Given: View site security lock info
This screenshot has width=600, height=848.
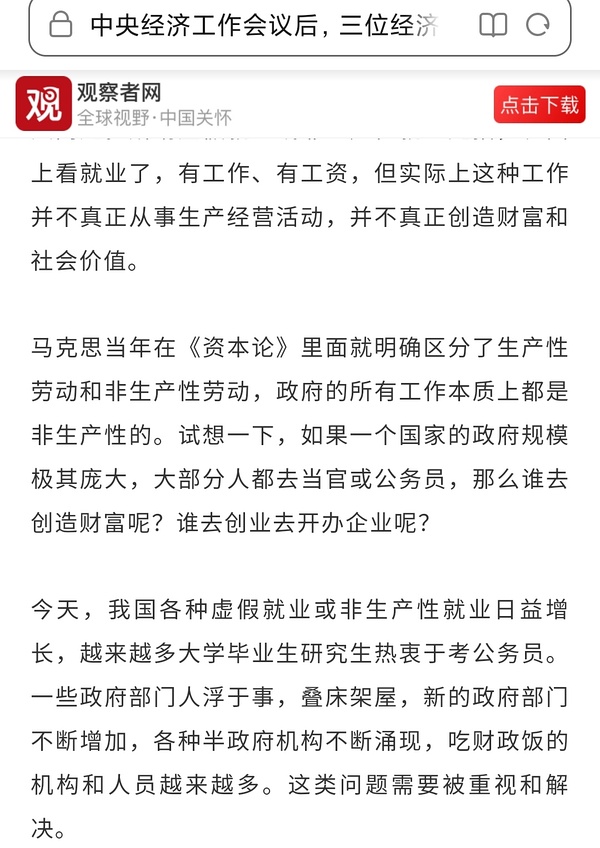Looking at the screenshot, I should click(62, 25).
